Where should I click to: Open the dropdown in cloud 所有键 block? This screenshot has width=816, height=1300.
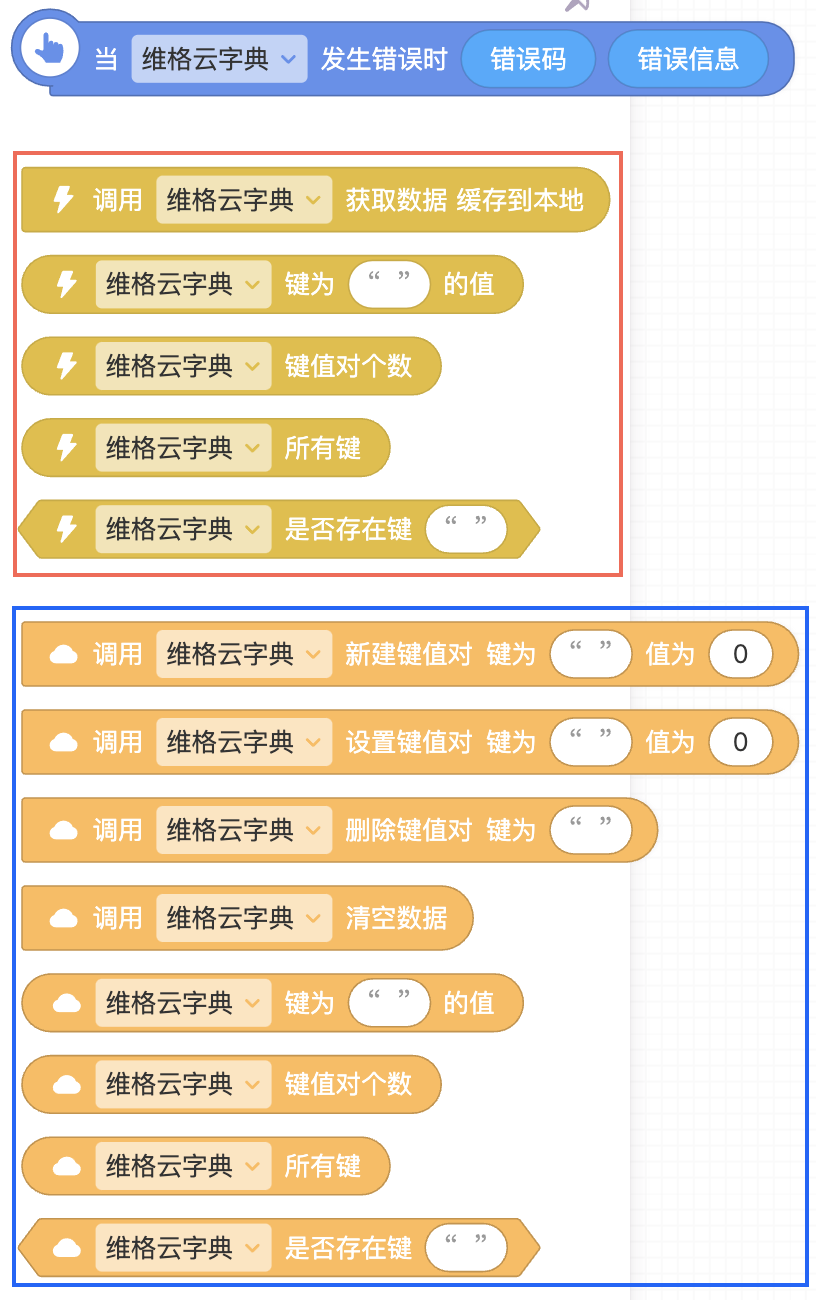(183, 1166)
